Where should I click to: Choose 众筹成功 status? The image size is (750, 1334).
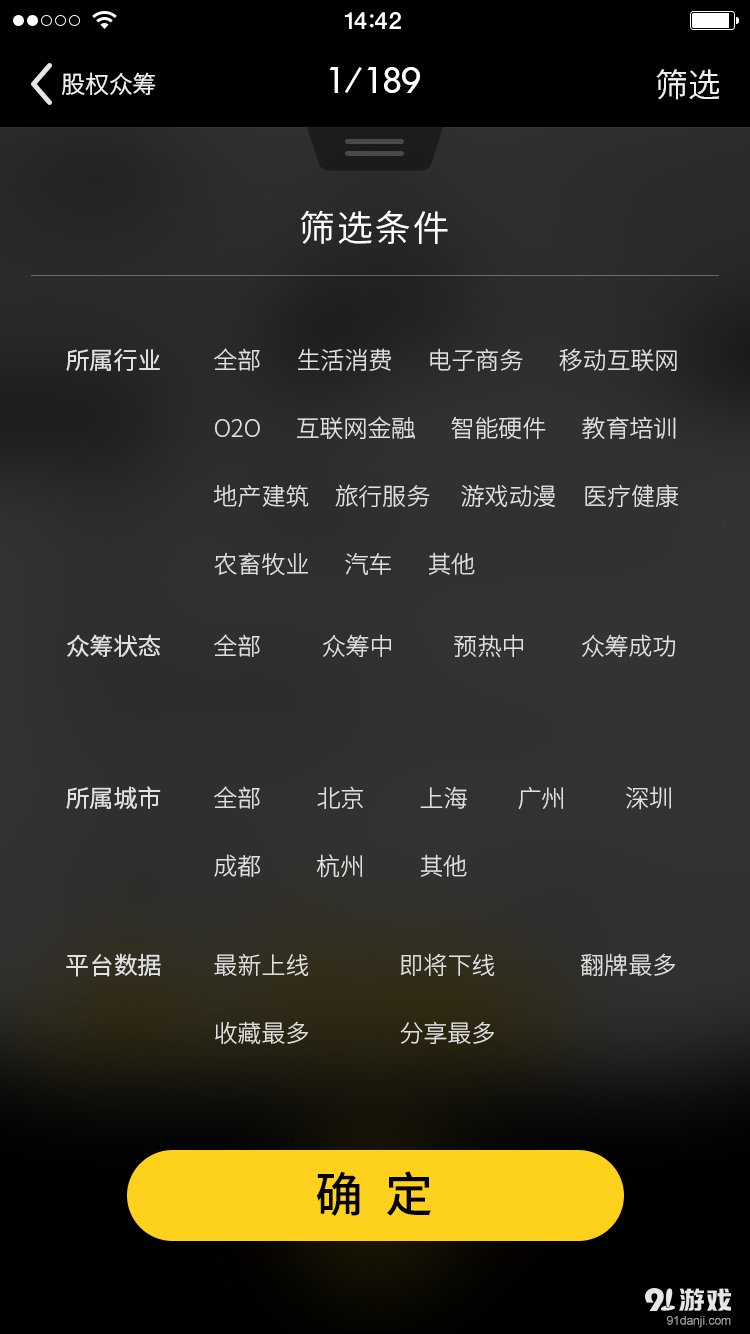pos(628,647)
